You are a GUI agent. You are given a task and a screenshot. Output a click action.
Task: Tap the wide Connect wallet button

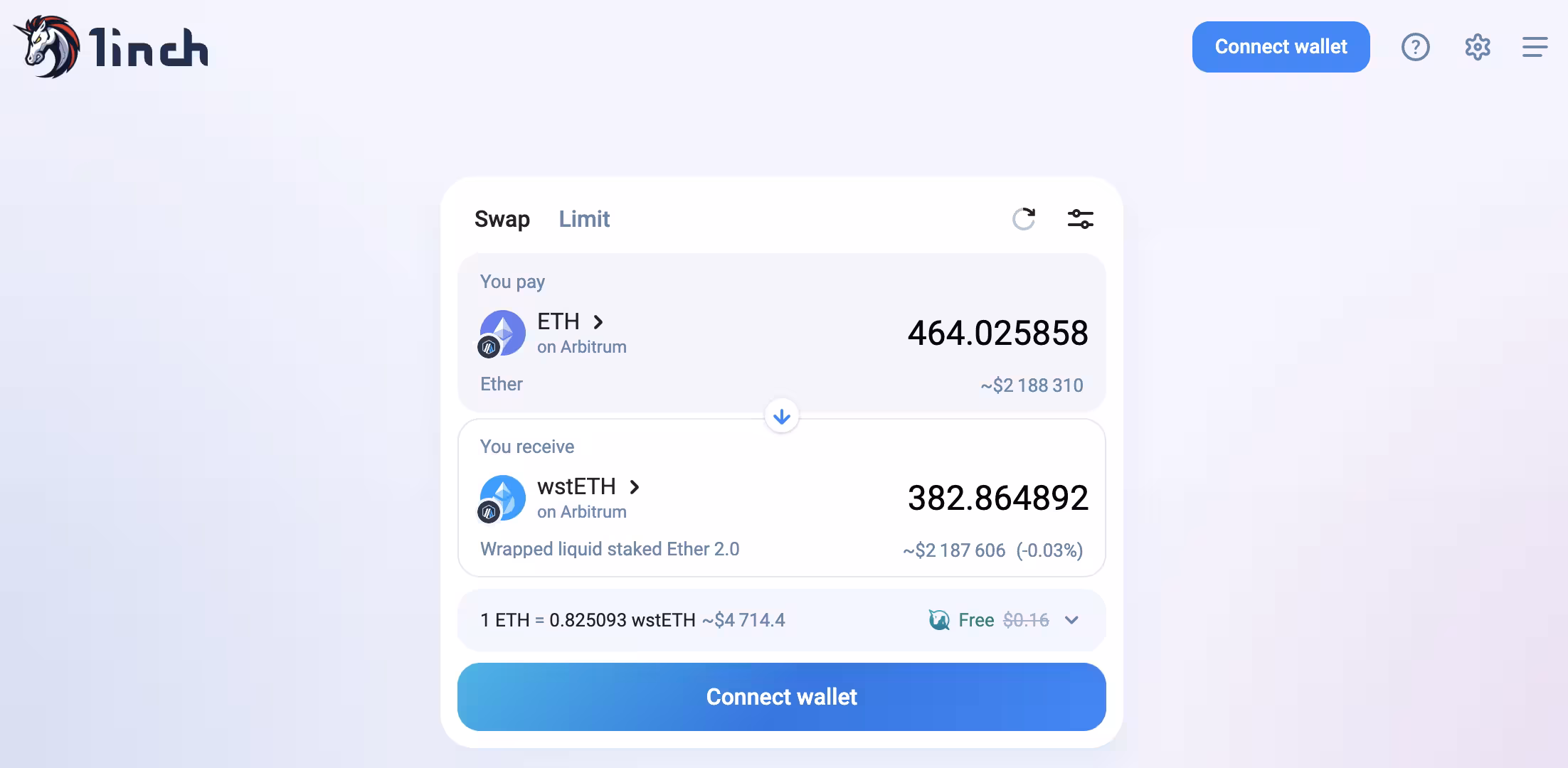[x=781, y=697]
